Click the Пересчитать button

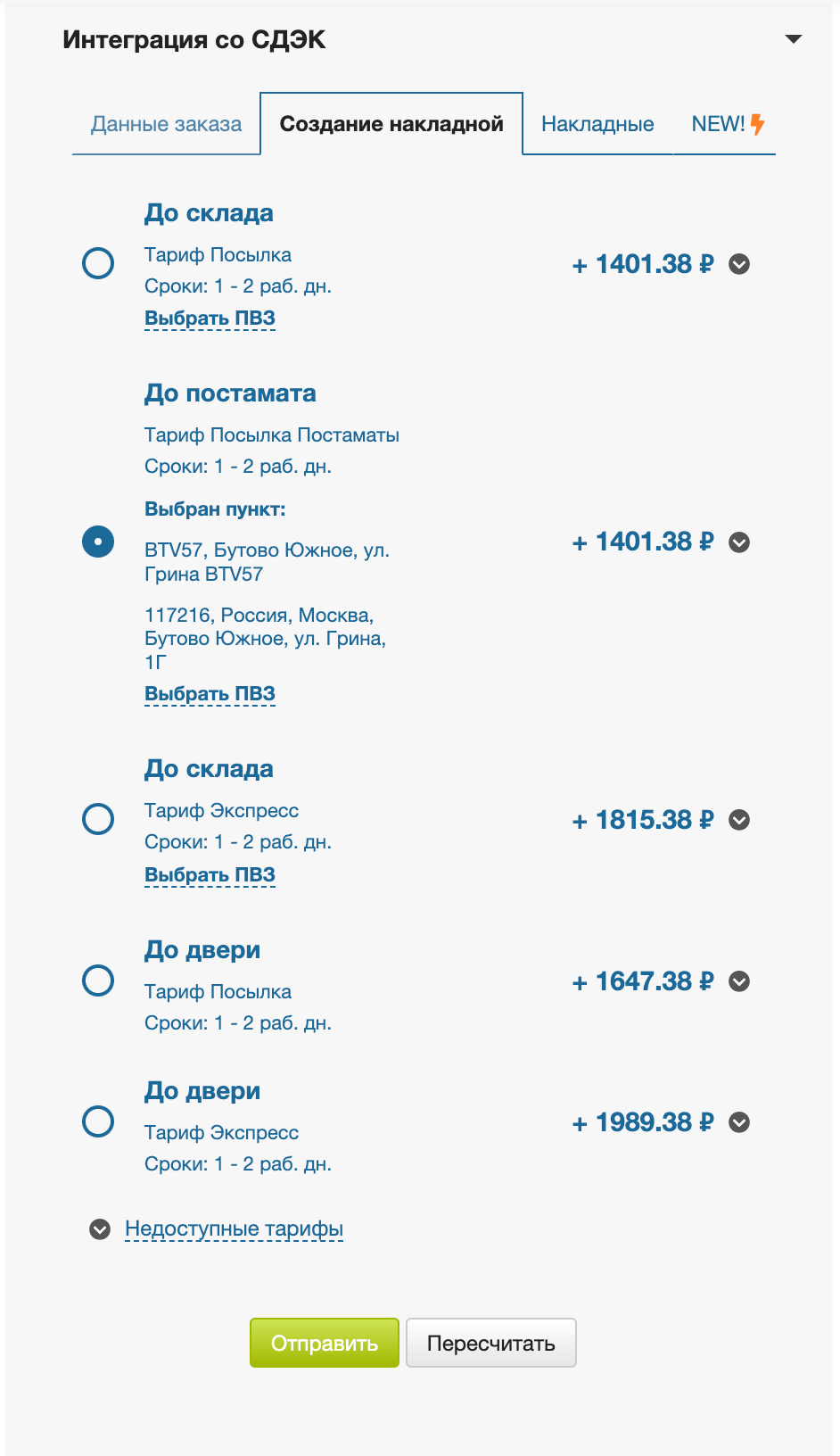pos(491,1343)
